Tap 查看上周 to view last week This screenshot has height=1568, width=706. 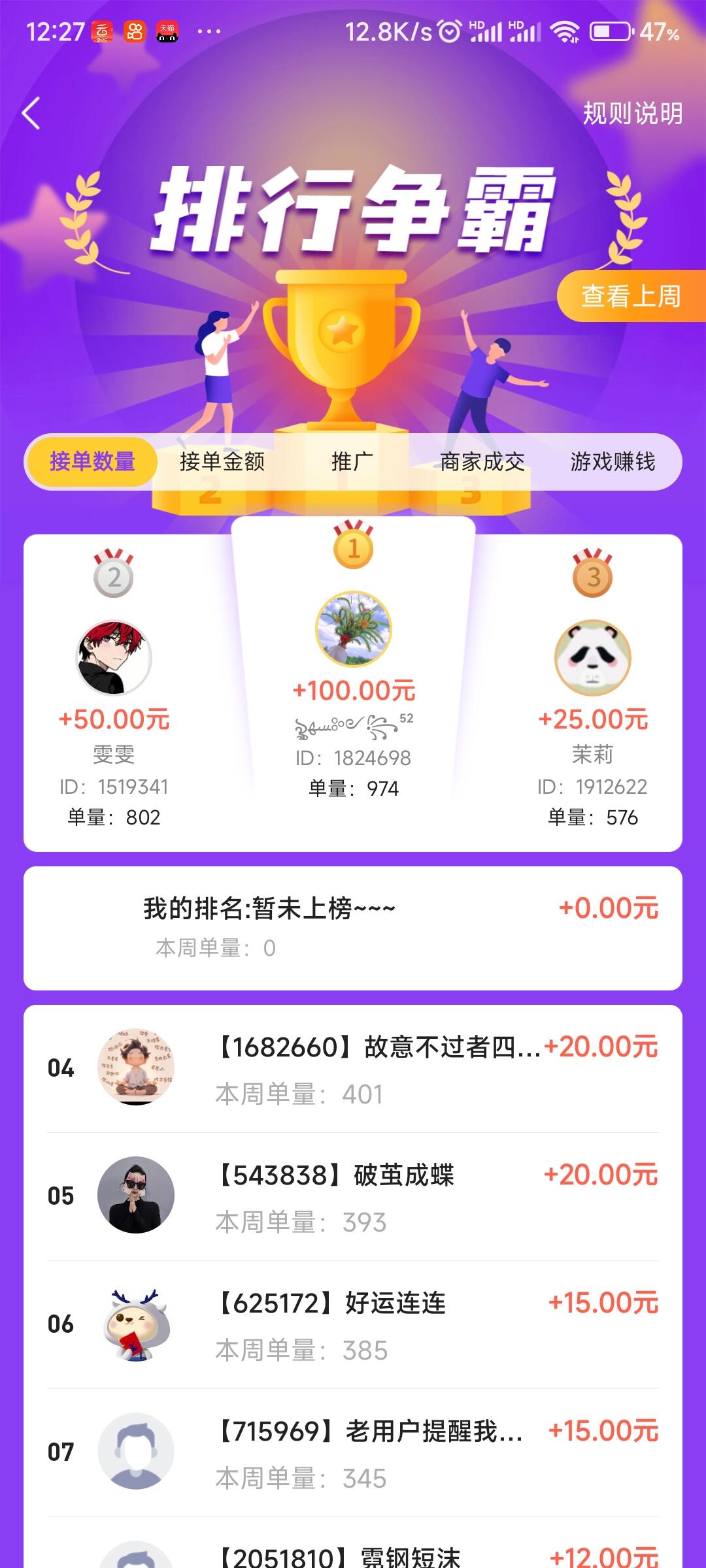click(x=631, y=296)
